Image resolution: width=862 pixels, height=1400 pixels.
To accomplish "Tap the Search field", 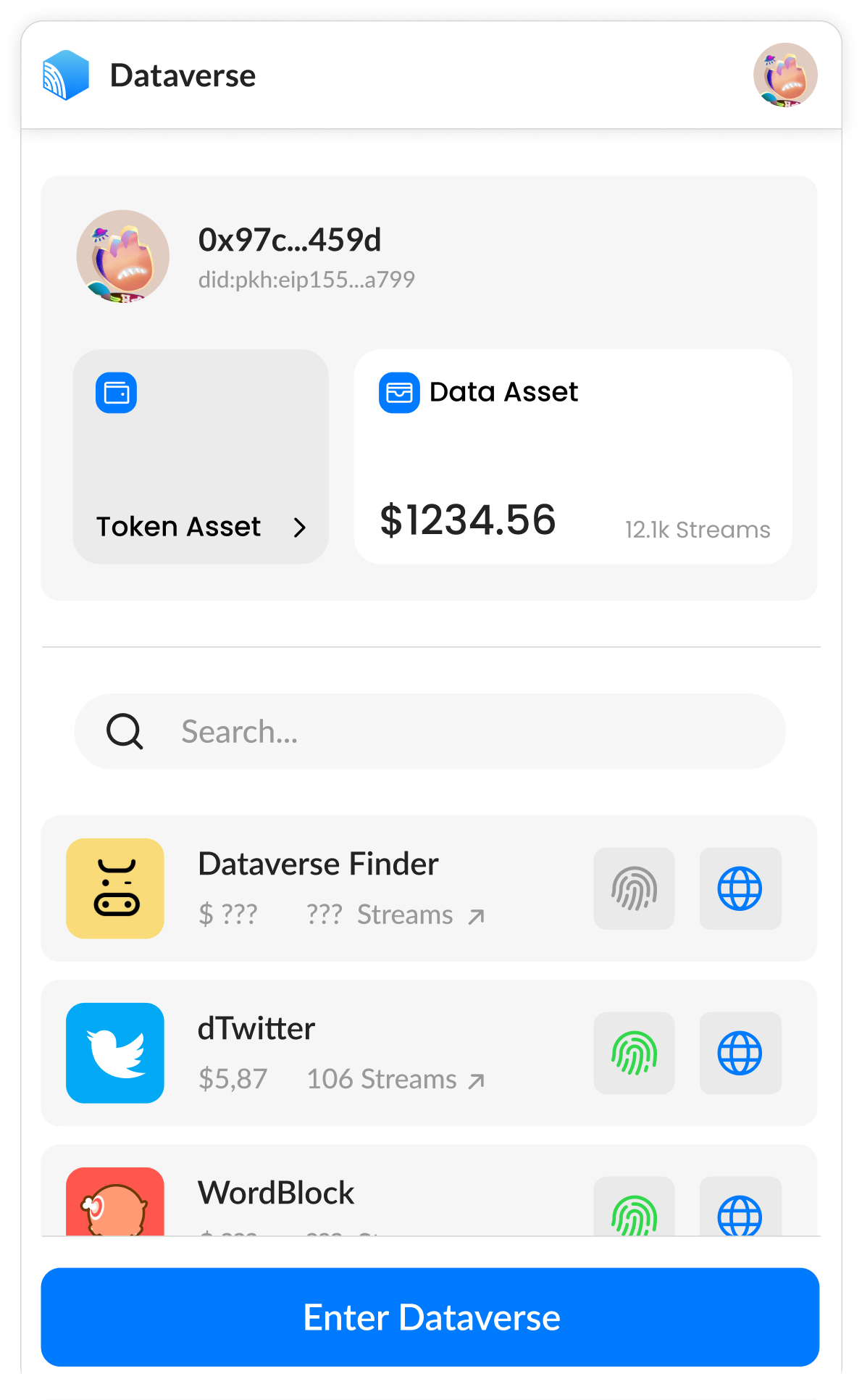I will click(449, 732).
